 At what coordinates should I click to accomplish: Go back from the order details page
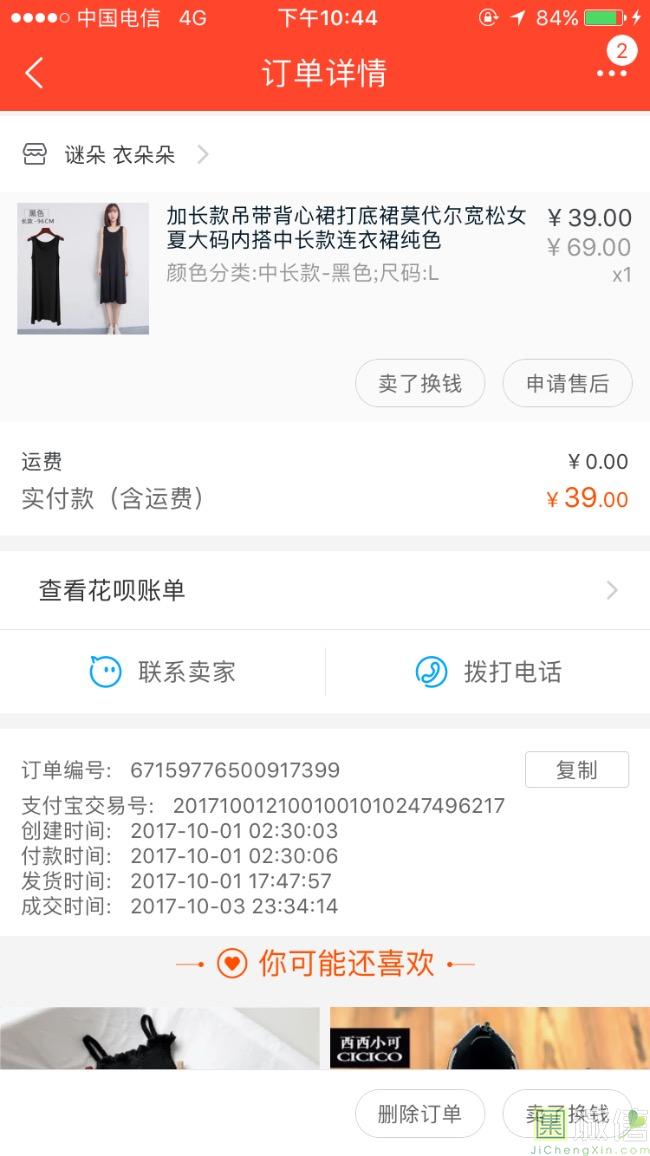click(x=35, y=73)
